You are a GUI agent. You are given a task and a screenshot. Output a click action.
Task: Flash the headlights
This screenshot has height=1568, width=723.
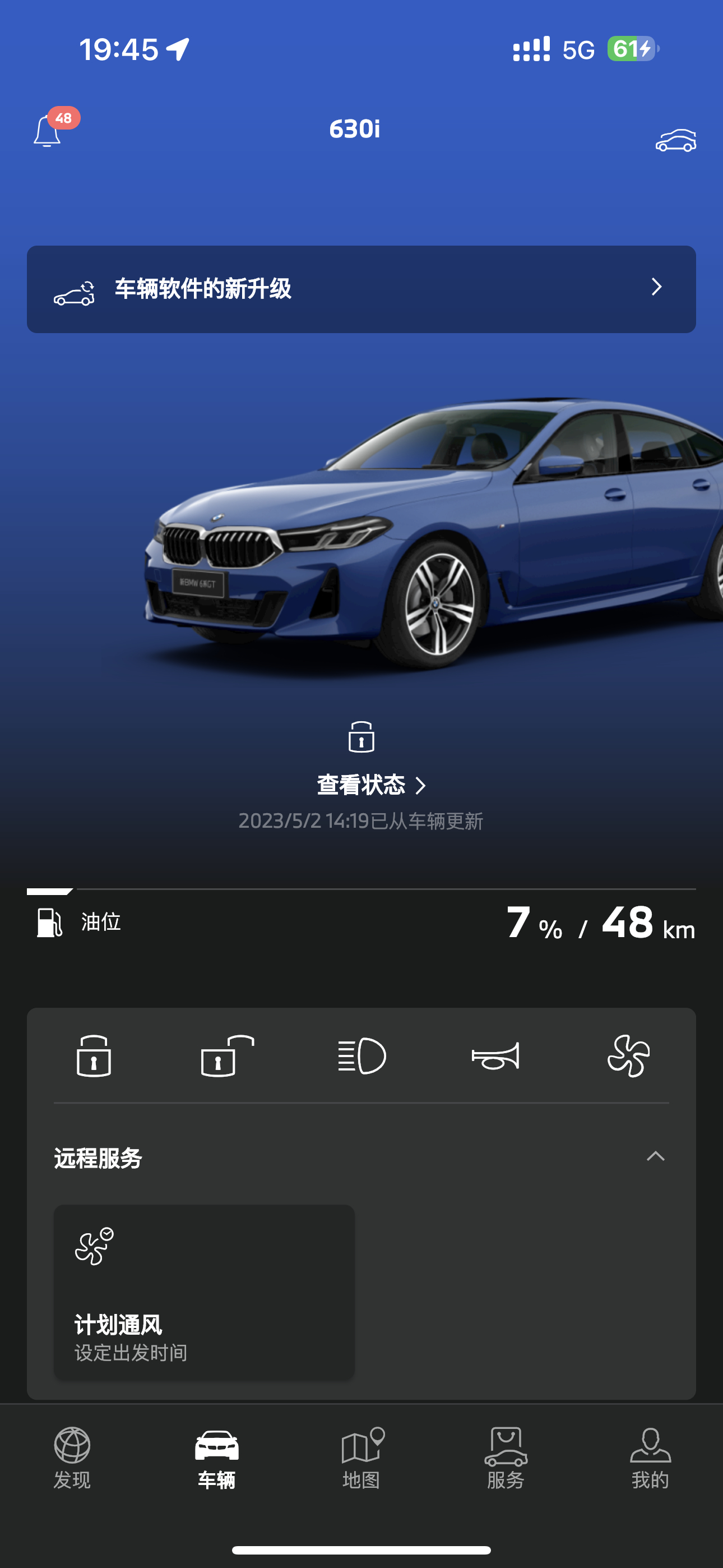[361, 1055]
